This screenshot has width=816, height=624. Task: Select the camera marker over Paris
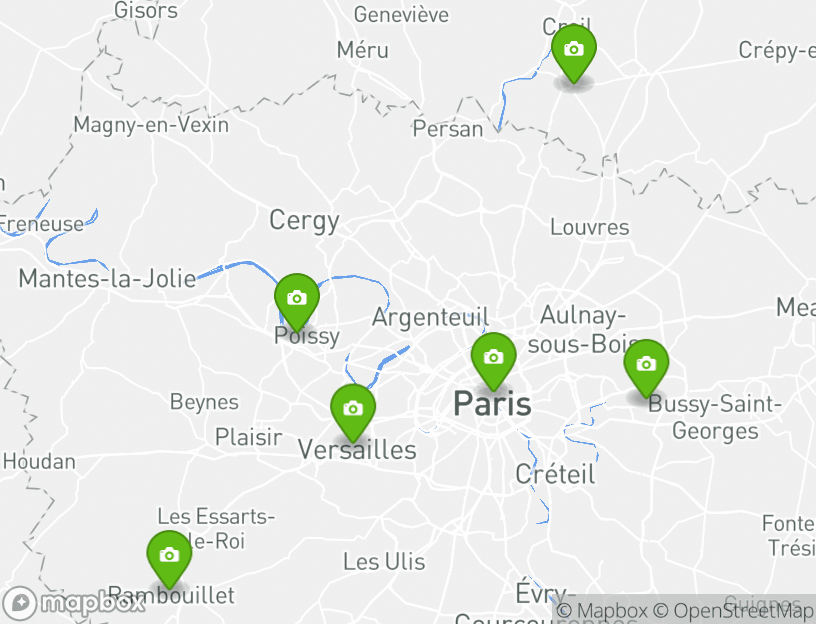coord(493,358)
